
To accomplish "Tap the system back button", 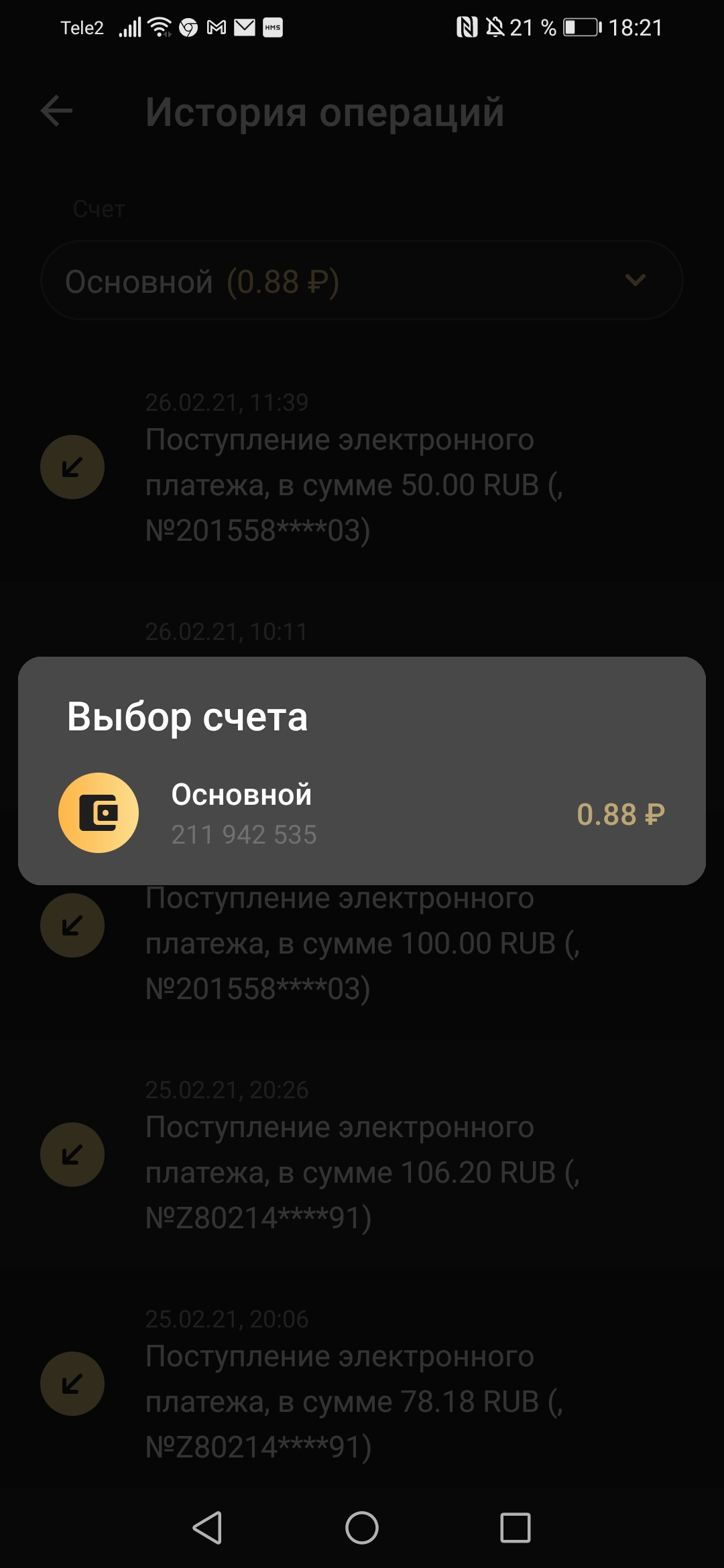I will point(207,1528).
